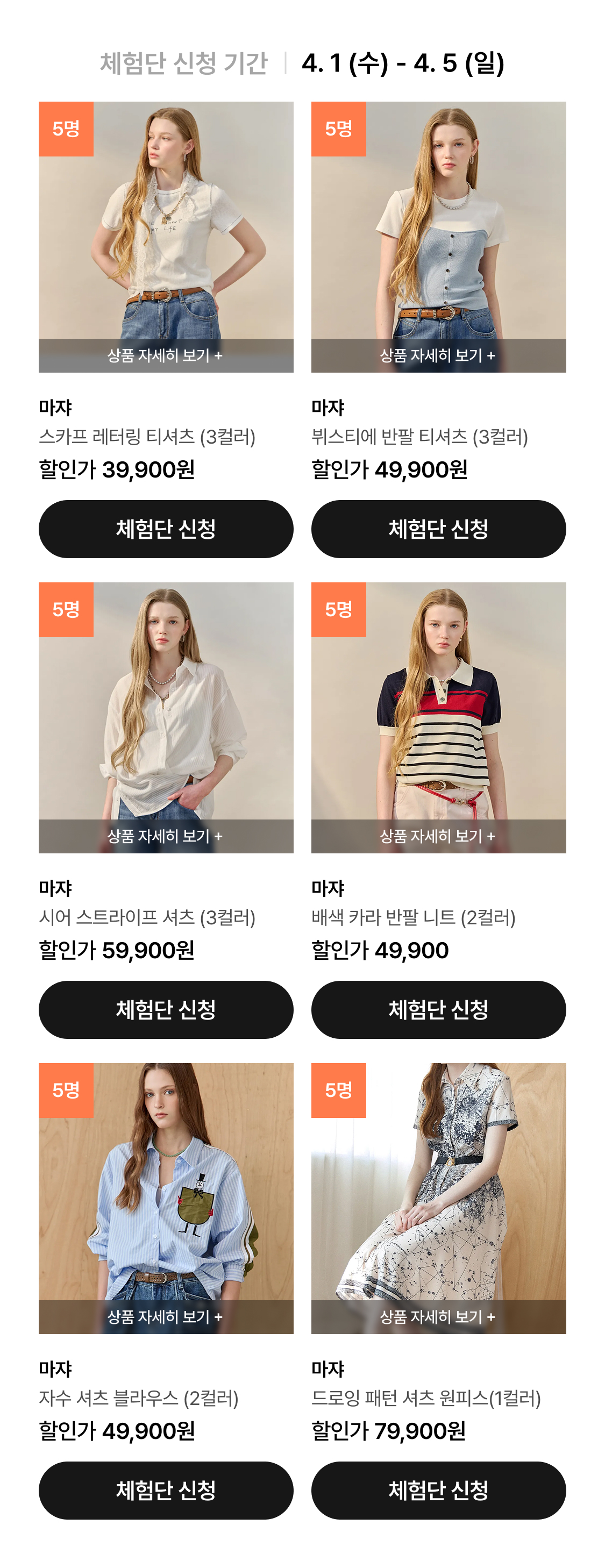
Task: See more about 자수 셔츠 블라우스
Action: click(166, 1316)
